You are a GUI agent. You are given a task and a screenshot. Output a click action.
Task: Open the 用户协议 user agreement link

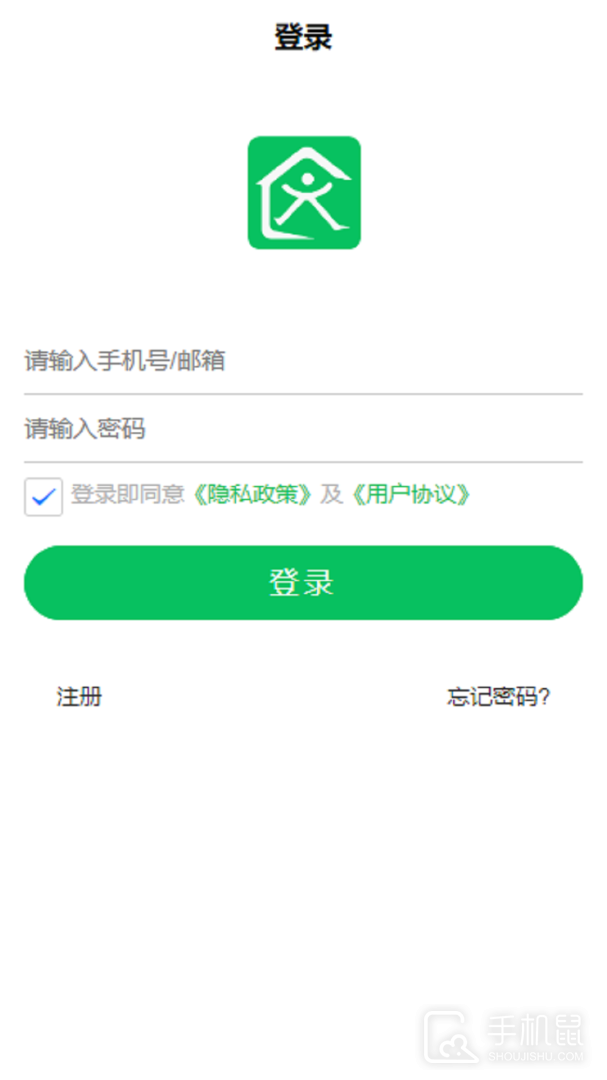coord(410,494)
